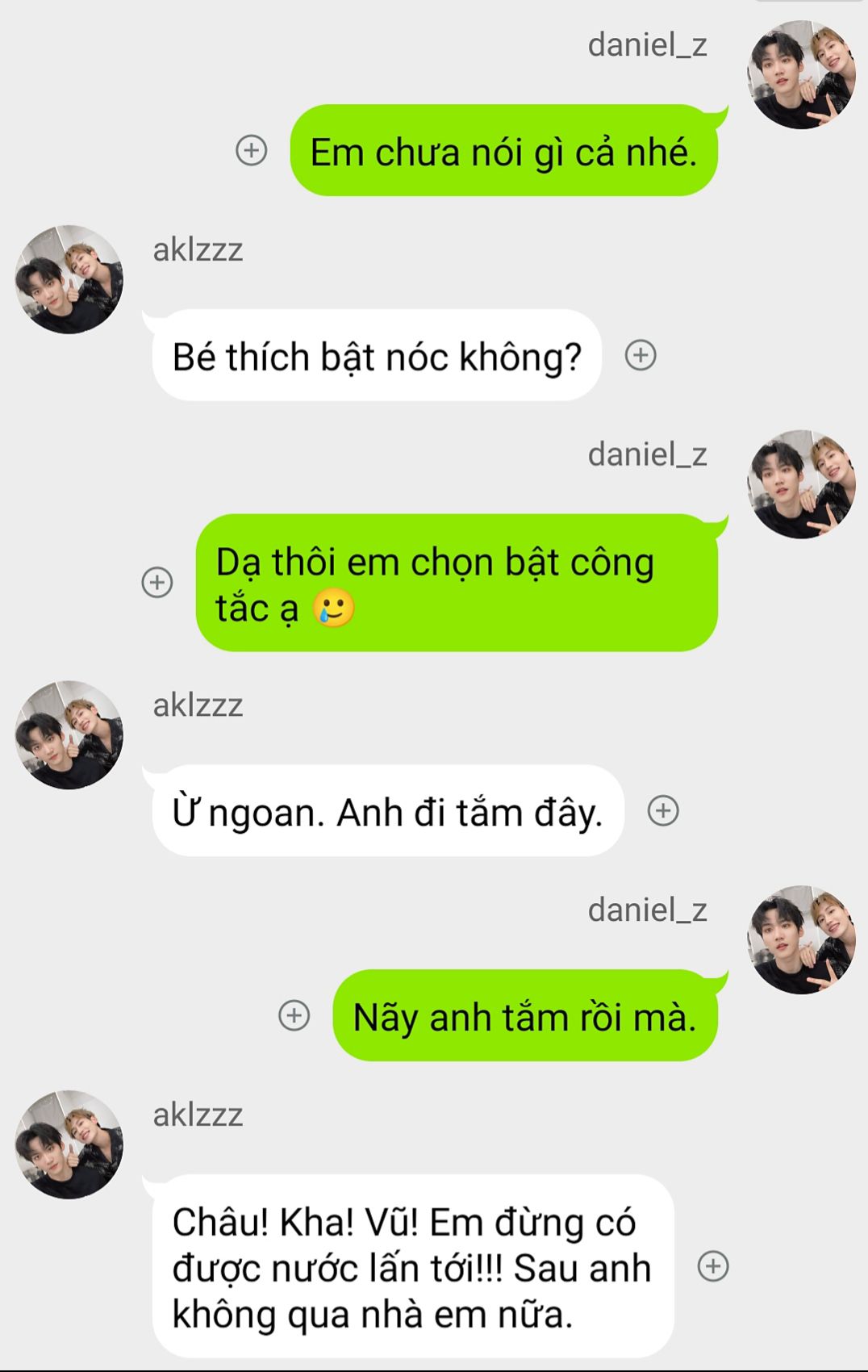
Task: Tap plus icon beside "Em chưa nói gì cả nhé."
Action: coord(251,150)
